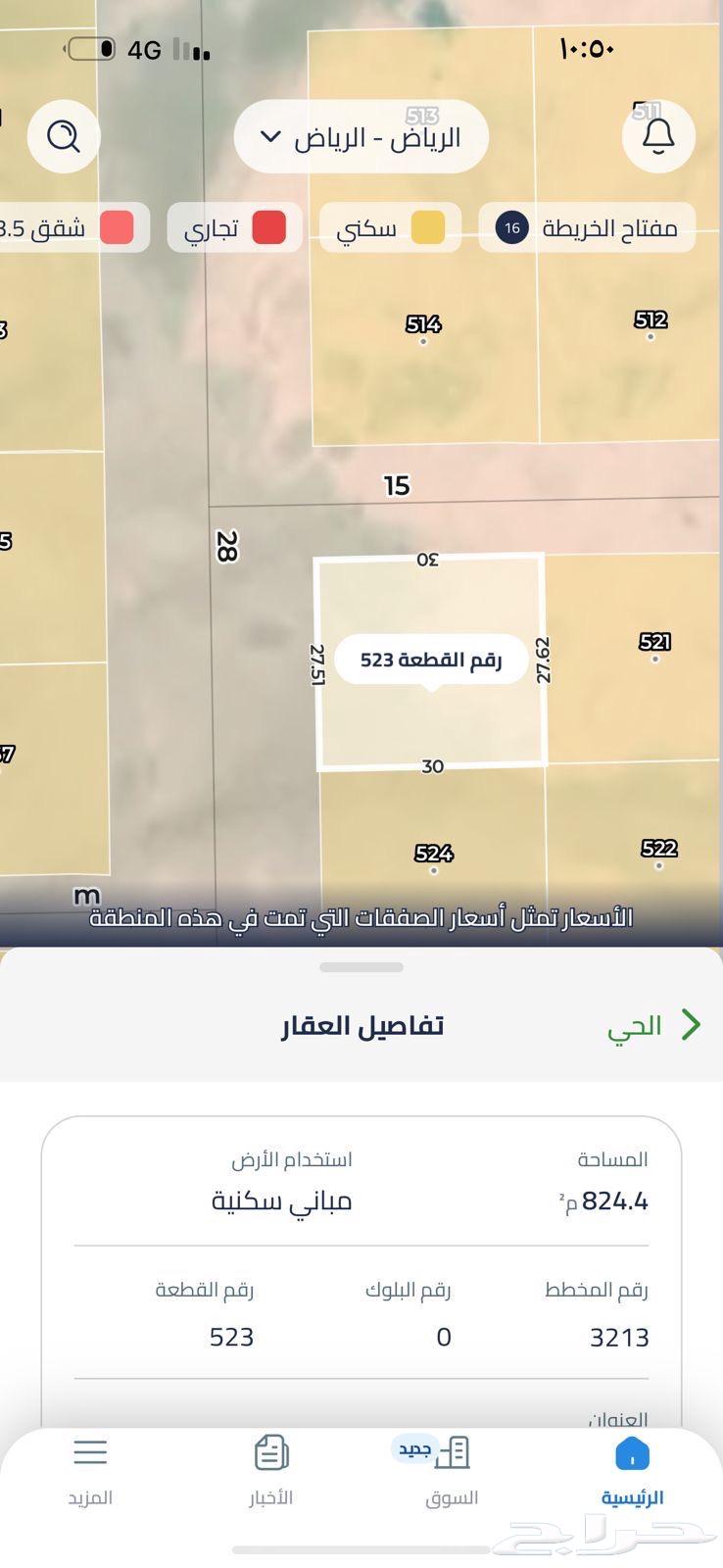Screen dimensions: 723x1568
Task: Open the المزيد more menu tab
Action: (x=90, y=1470)
